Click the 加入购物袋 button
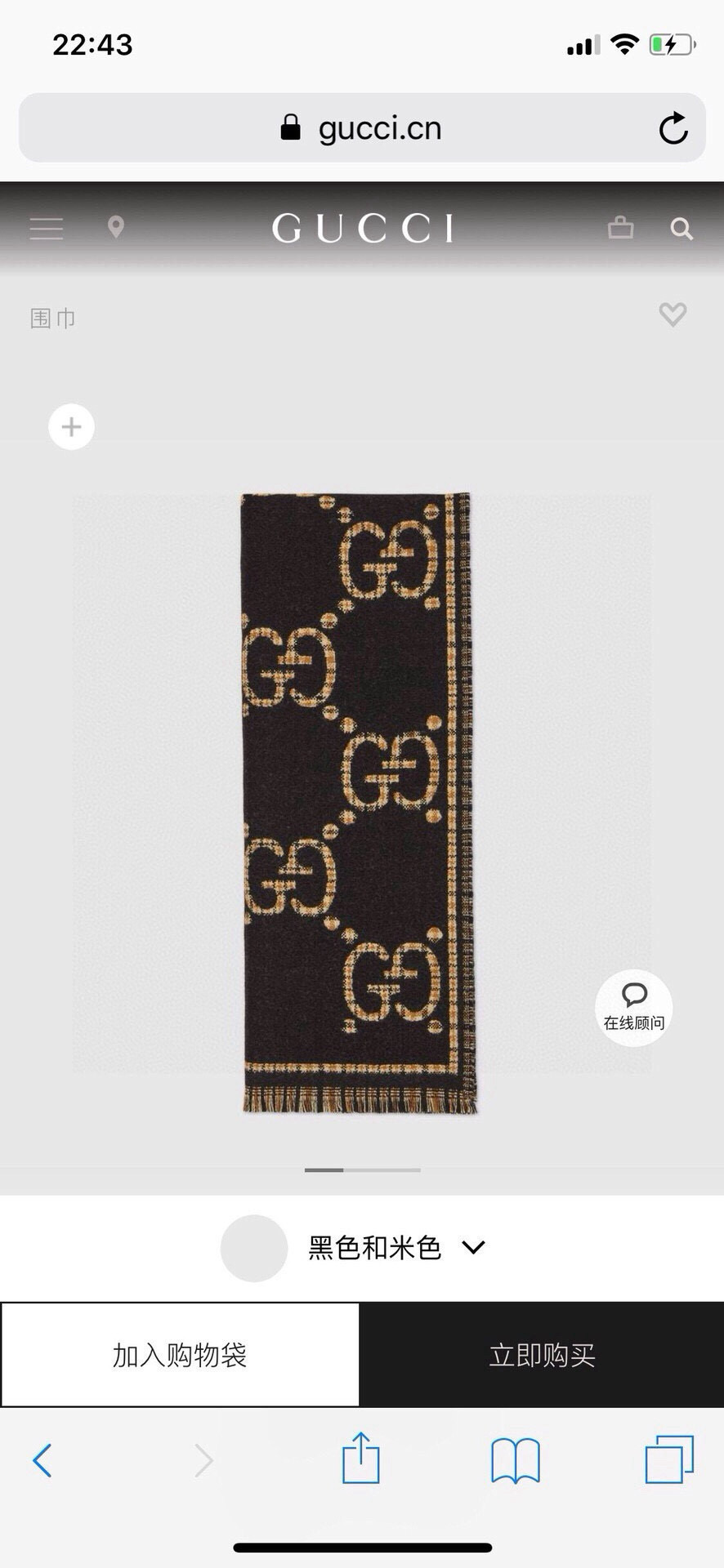Viewport: 724px width, 1568px height. click(x=180, y=1353)
